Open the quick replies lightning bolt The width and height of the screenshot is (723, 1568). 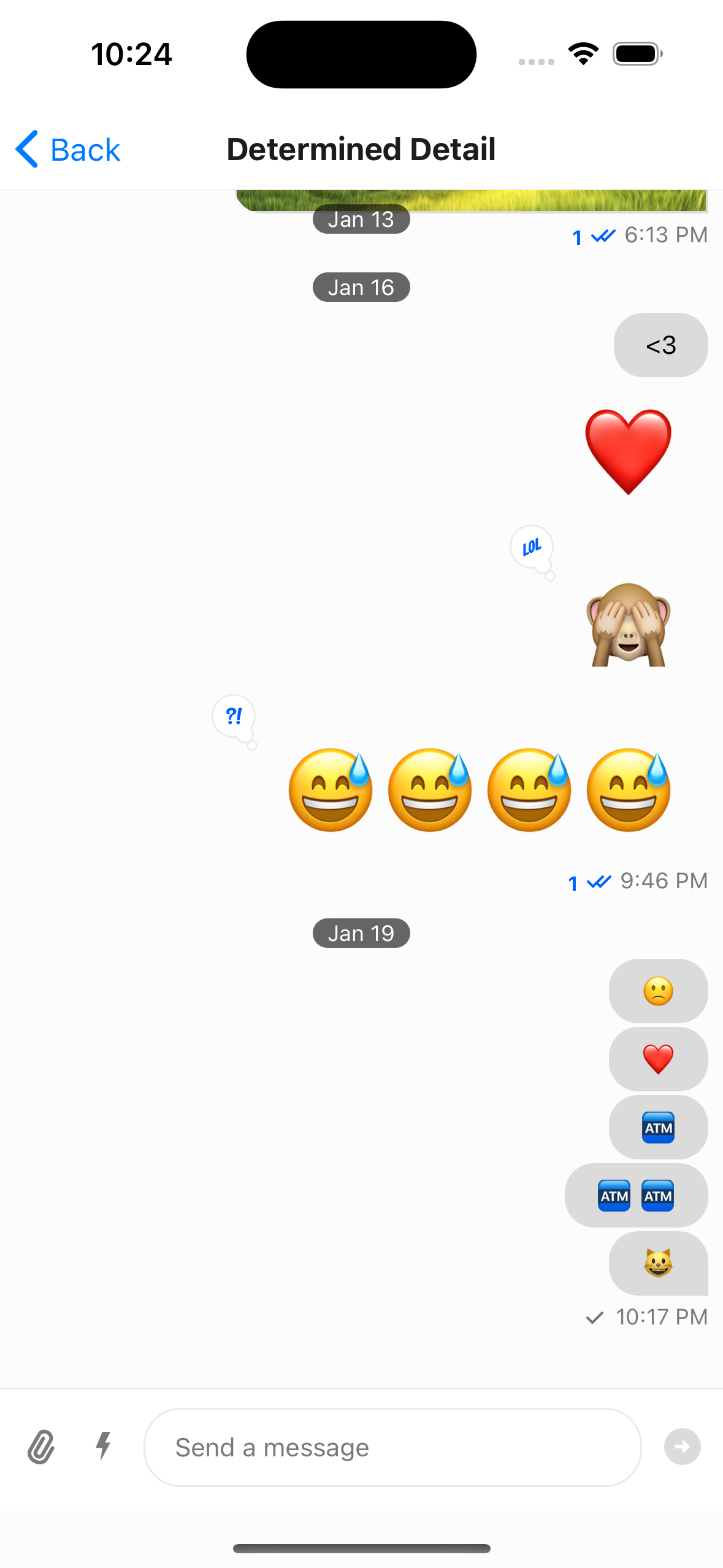[104, 1445]
